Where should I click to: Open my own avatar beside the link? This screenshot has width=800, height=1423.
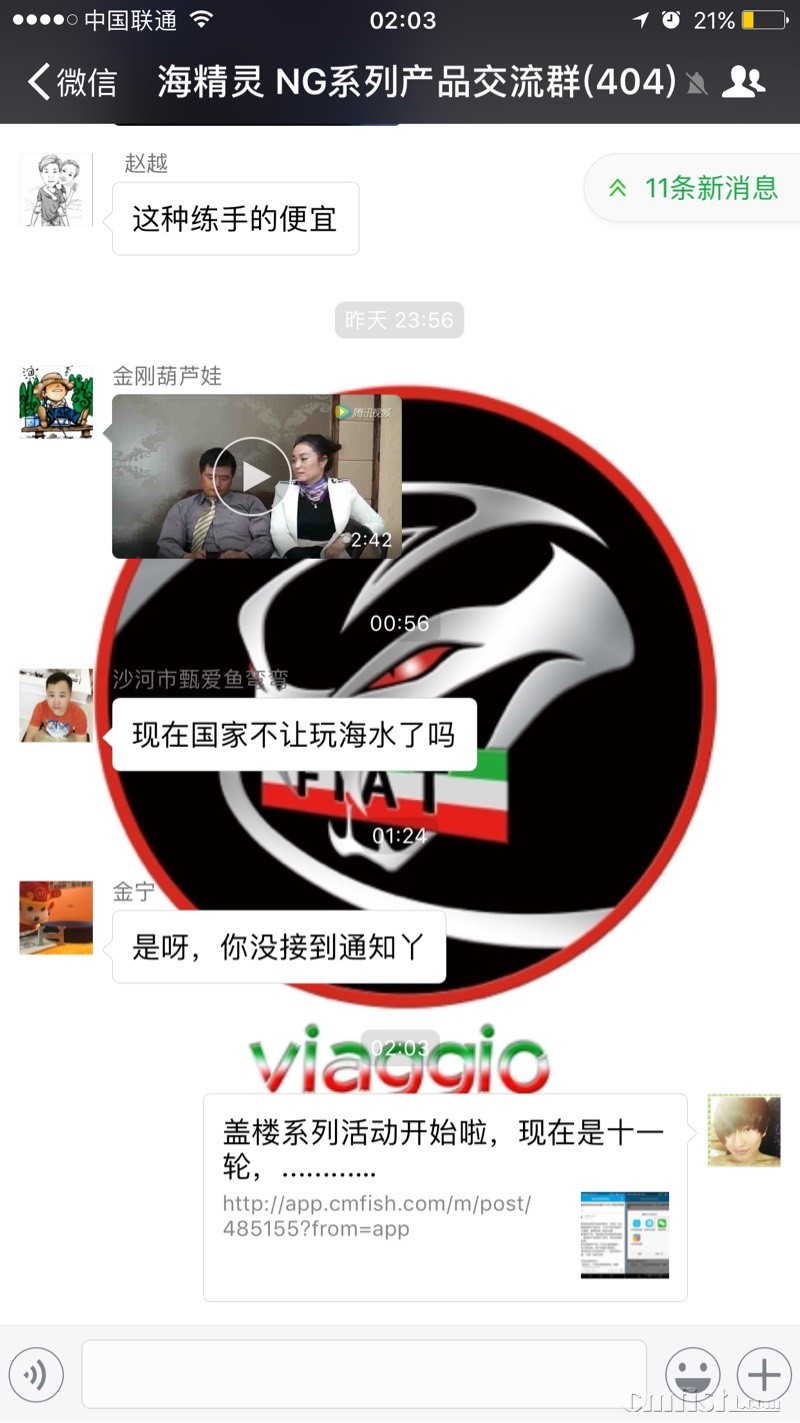click(x=744, y=1130)
